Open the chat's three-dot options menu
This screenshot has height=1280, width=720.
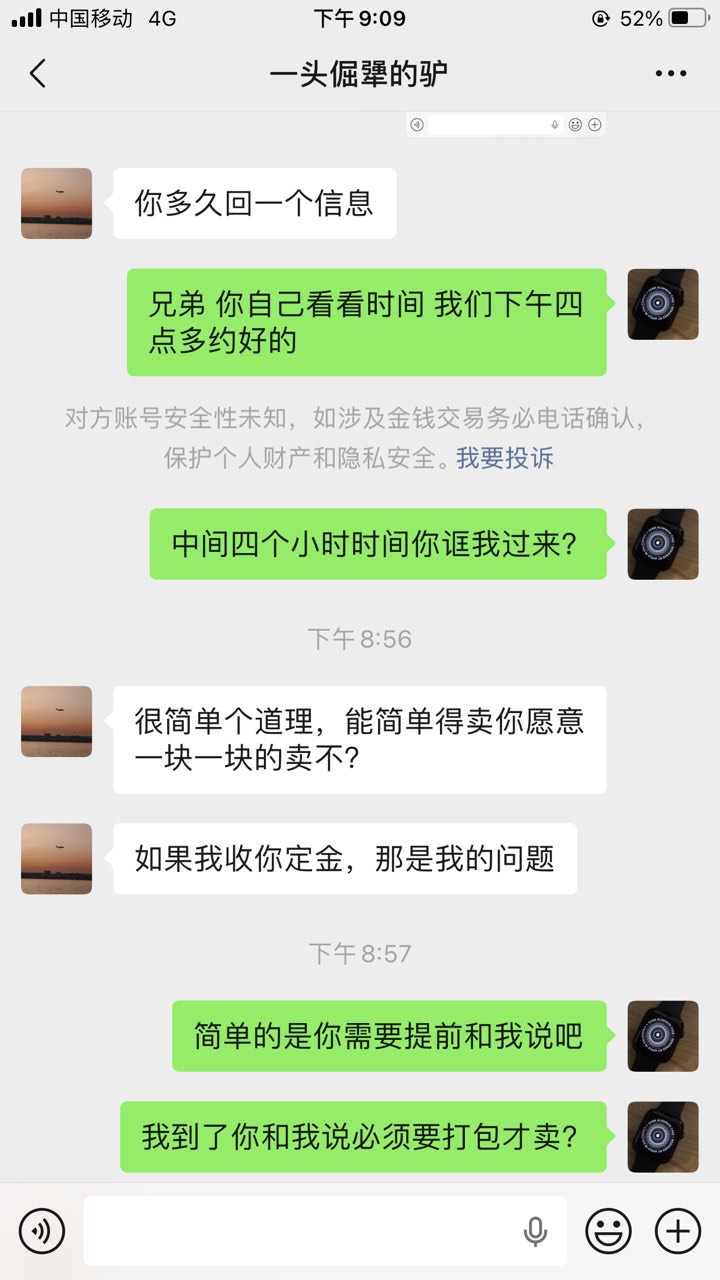click(x=670, y=73)
